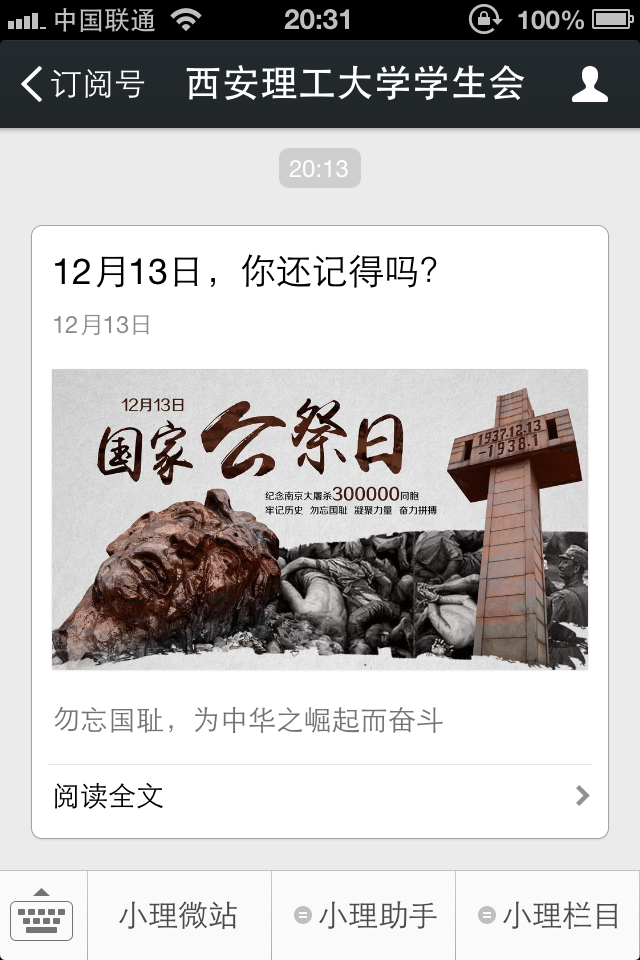Open the 小理微站 menu
Screen dimensions: 640x960
point(179,915)
